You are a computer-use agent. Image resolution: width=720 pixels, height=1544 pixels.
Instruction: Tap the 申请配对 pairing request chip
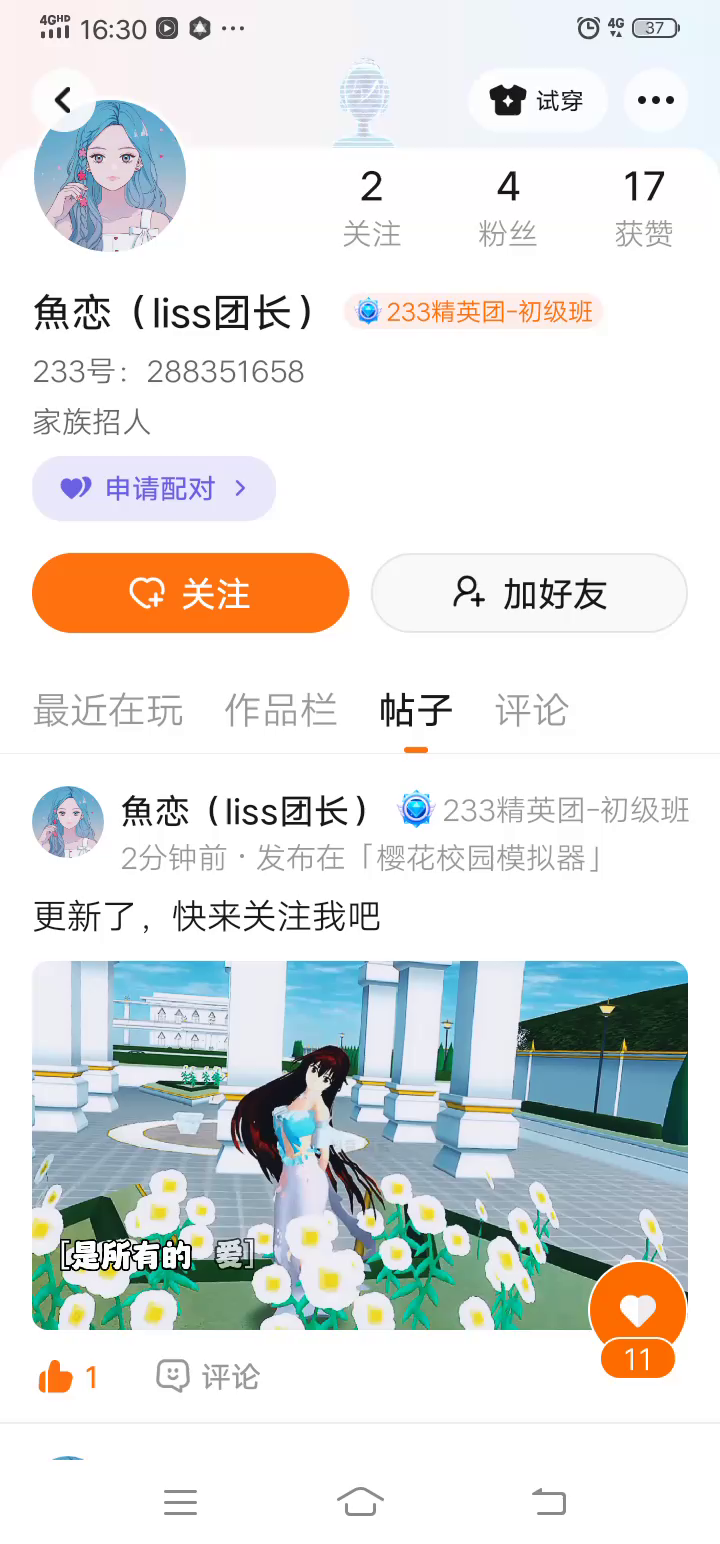click(154, 488)
